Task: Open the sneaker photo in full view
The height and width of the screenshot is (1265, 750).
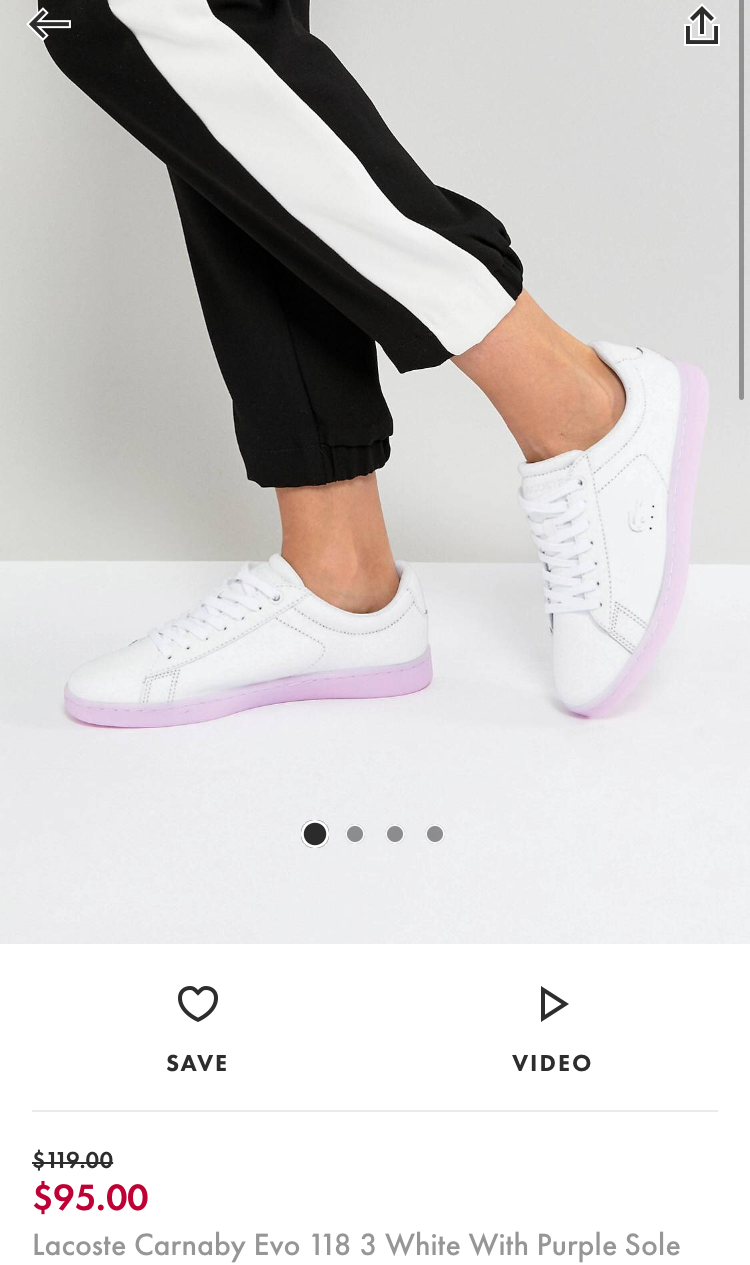Action: tap(375, 450)
